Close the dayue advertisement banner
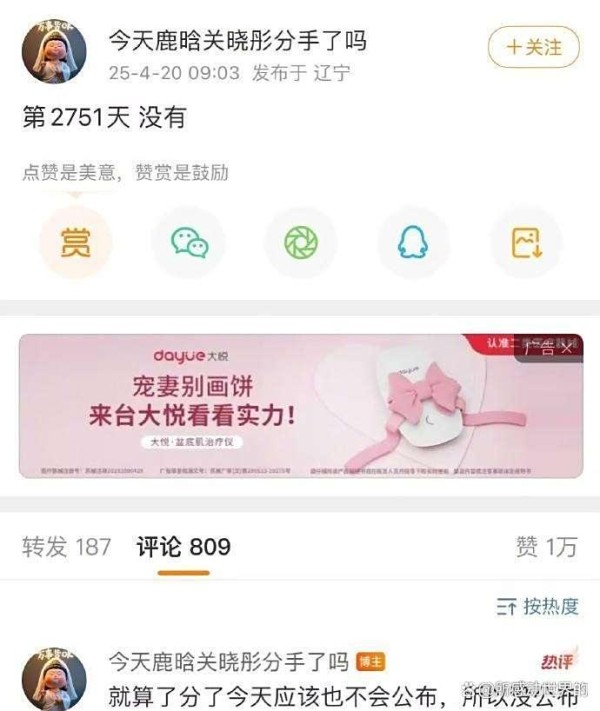Viewport: 600px width, 711px height. [567, 348]
